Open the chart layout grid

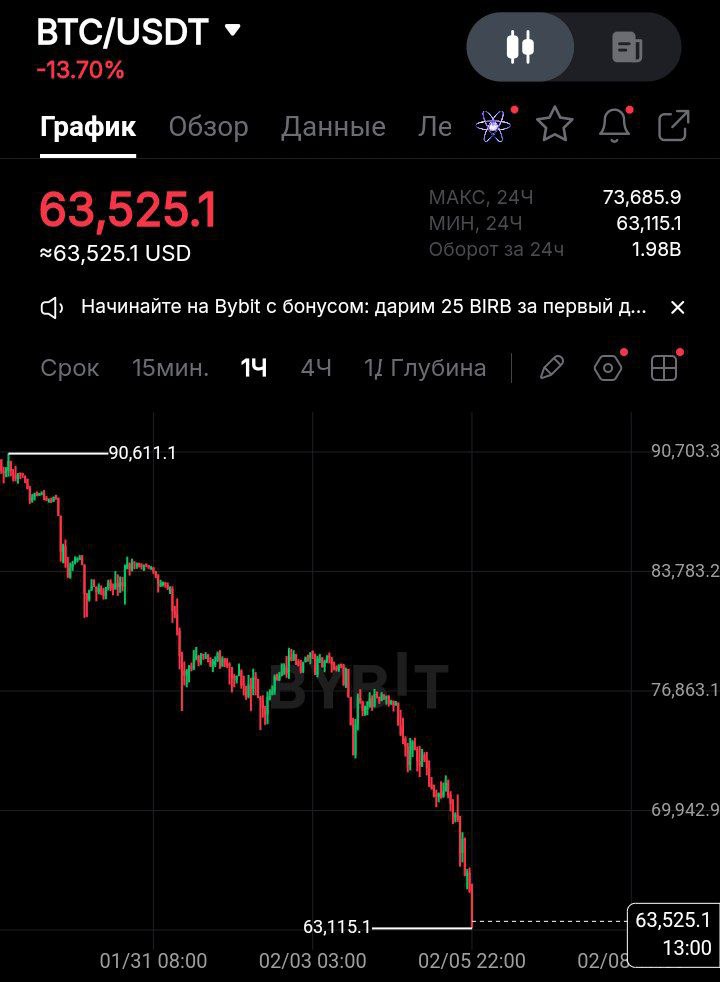664,368
